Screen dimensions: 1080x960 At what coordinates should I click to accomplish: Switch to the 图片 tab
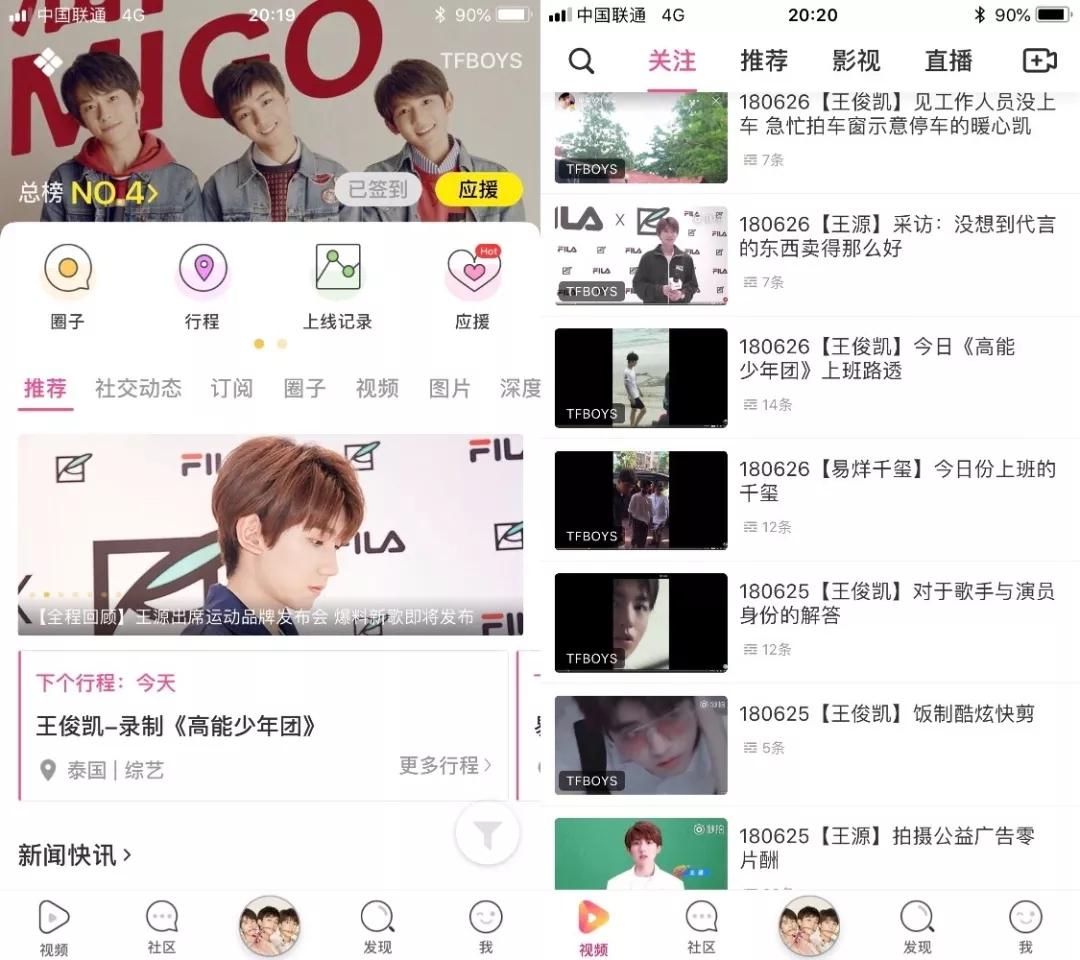449,388
